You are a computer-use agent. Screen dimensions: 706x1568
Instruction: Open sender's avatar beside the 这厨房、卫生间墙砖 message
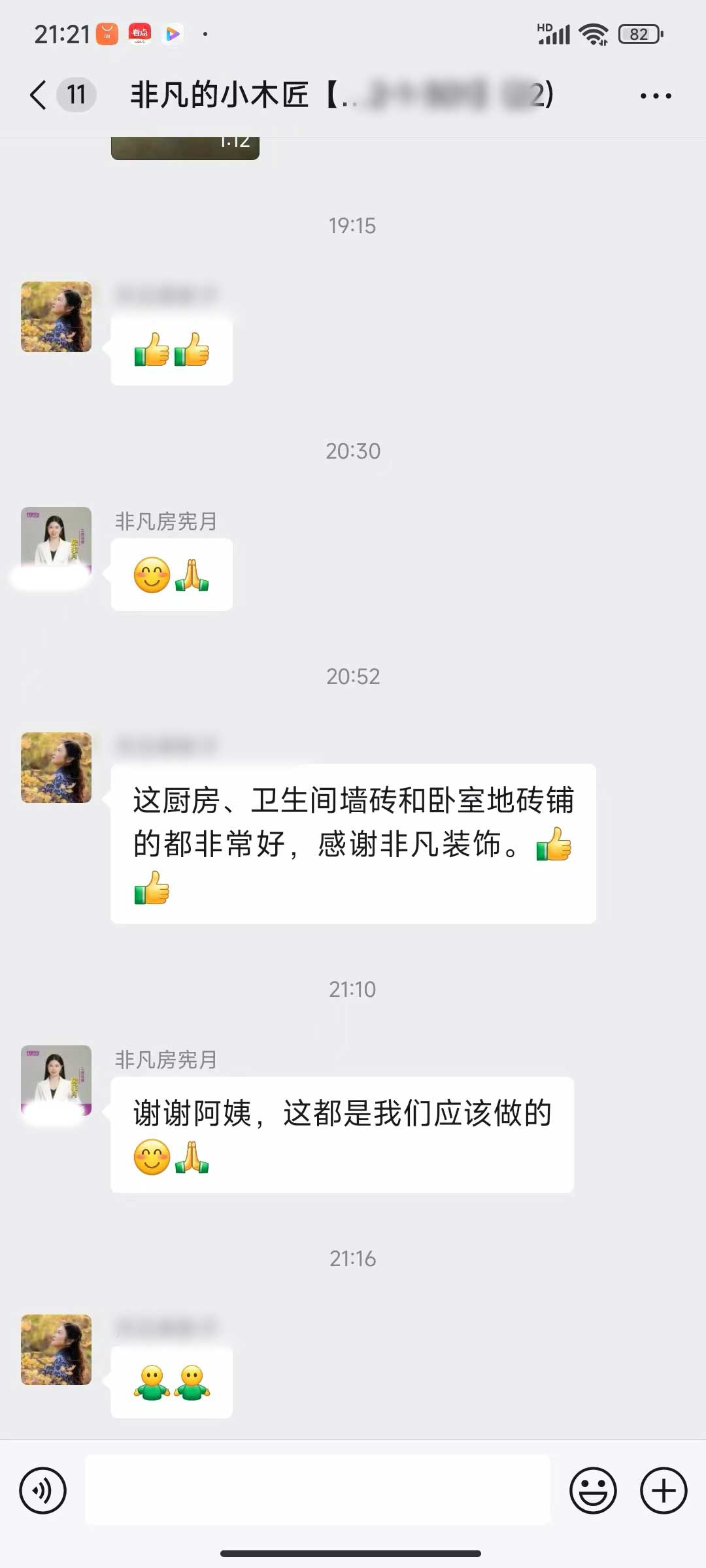coord(56,768)
